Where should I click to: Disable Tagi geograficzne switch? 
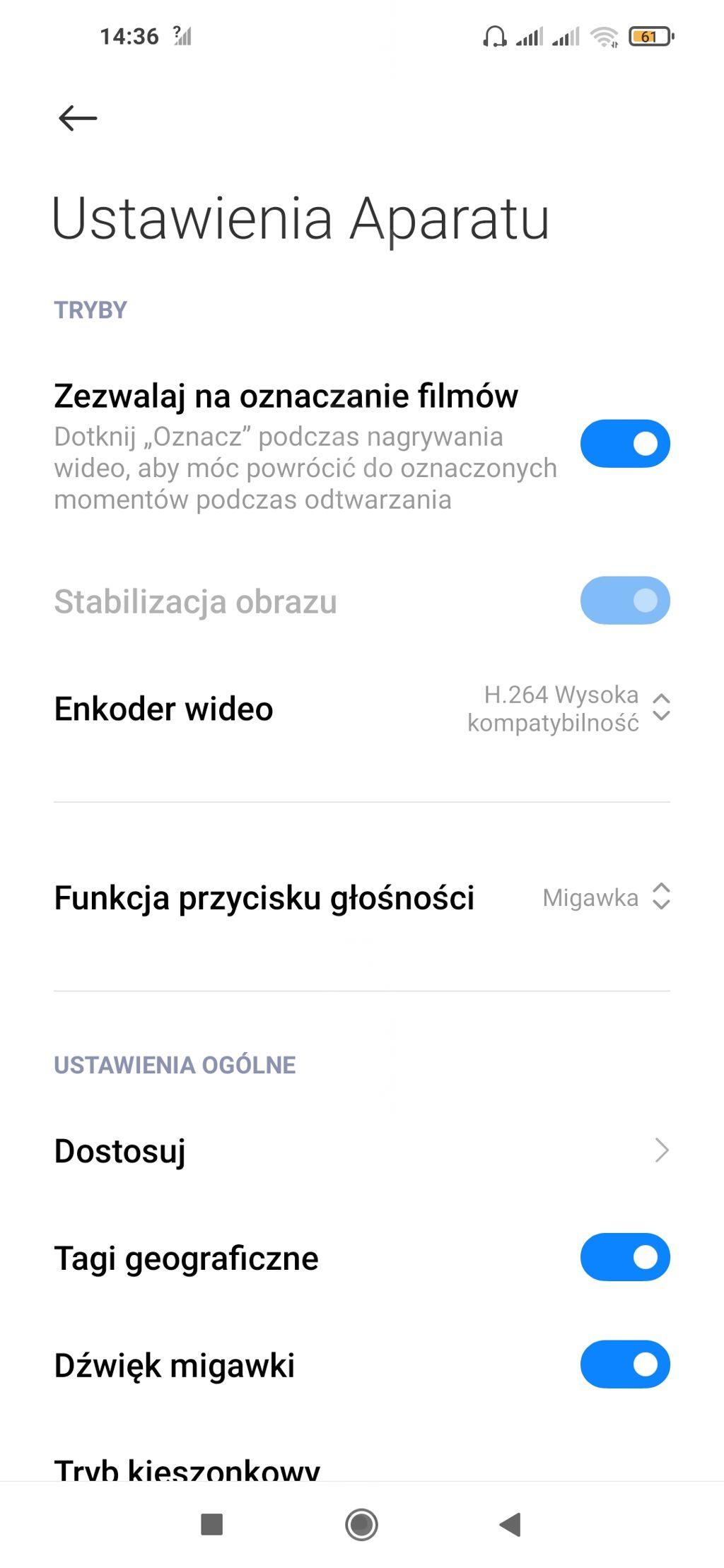tap(624, 1257)
